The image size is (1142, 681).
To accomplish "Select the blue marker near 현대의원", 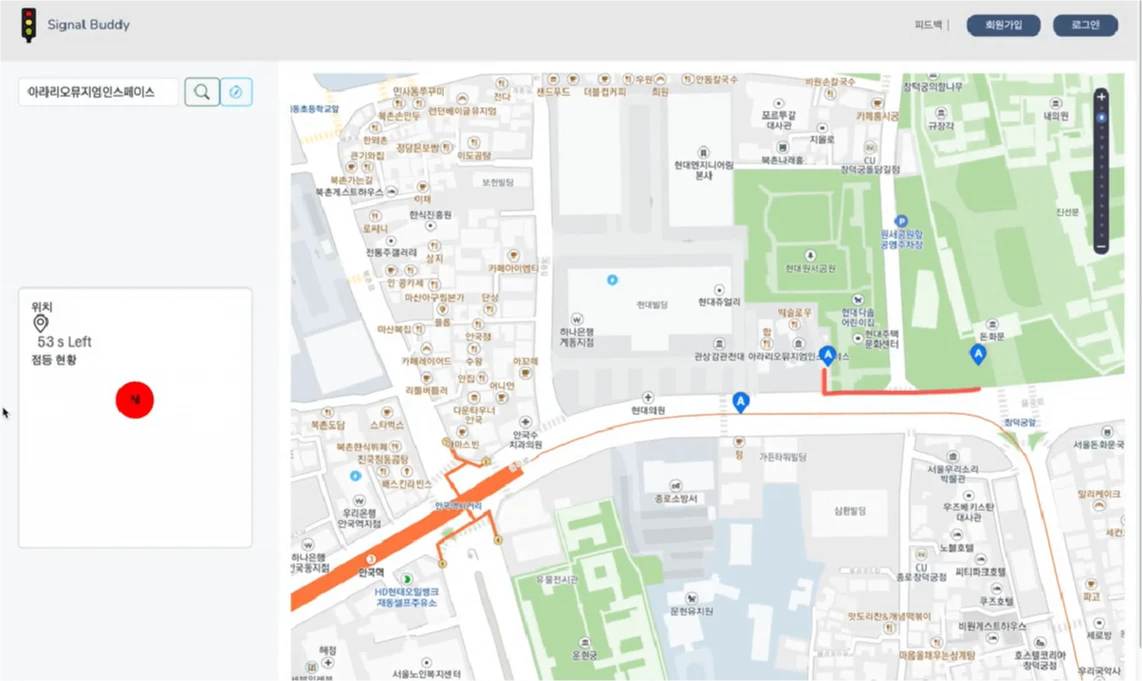I will [x=740, y=402].
